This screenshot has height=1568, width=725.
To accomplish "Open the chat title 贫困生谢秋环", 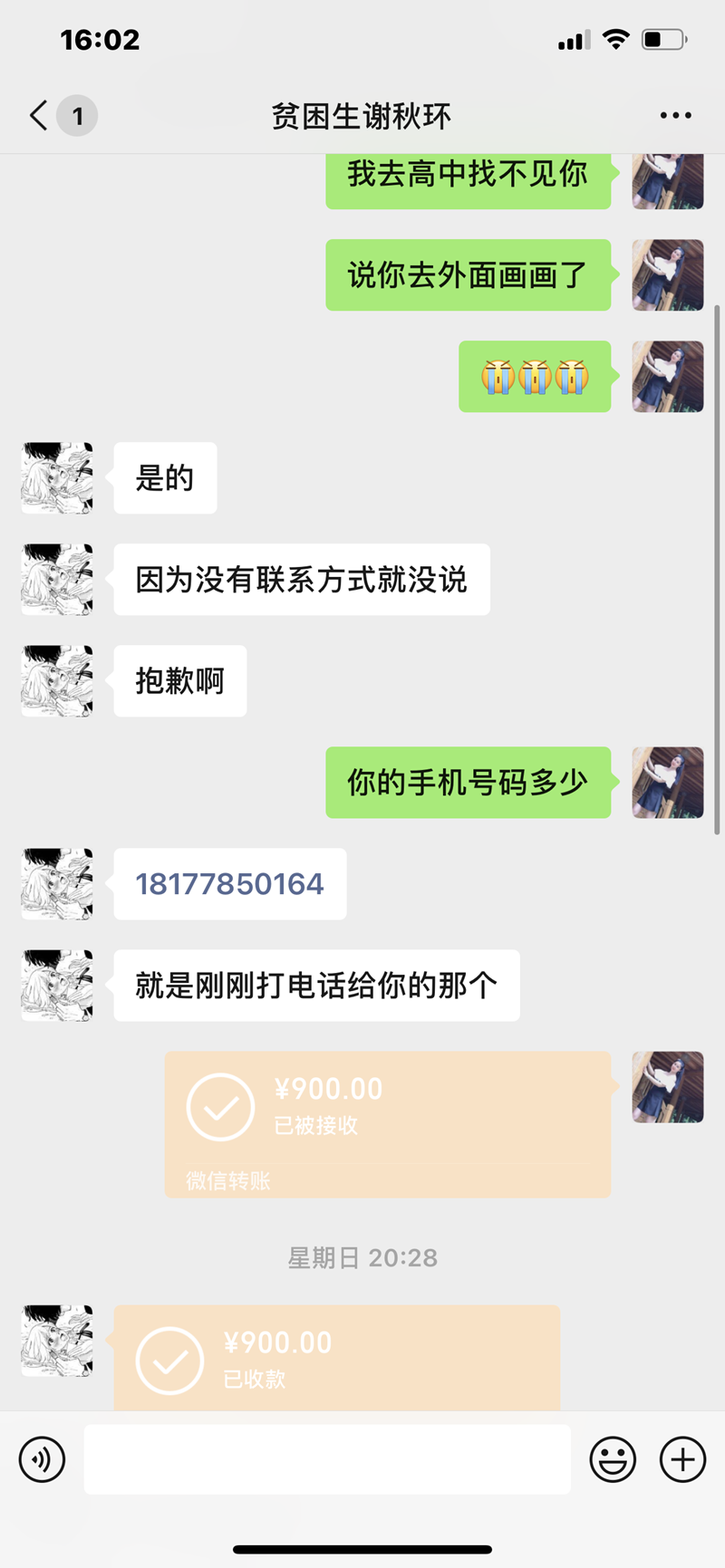I will point(362,116).
